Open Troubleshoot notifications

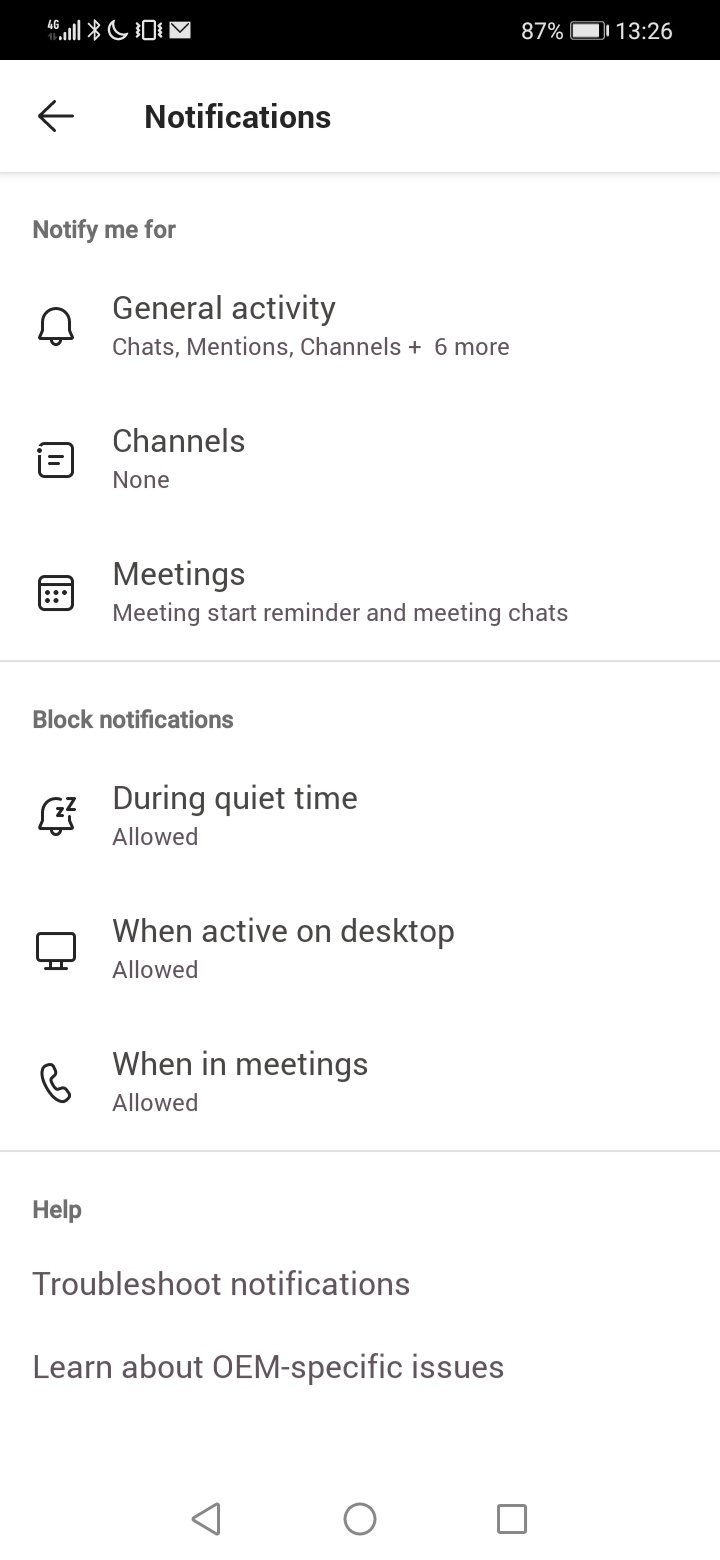[x=221, y=1284]
